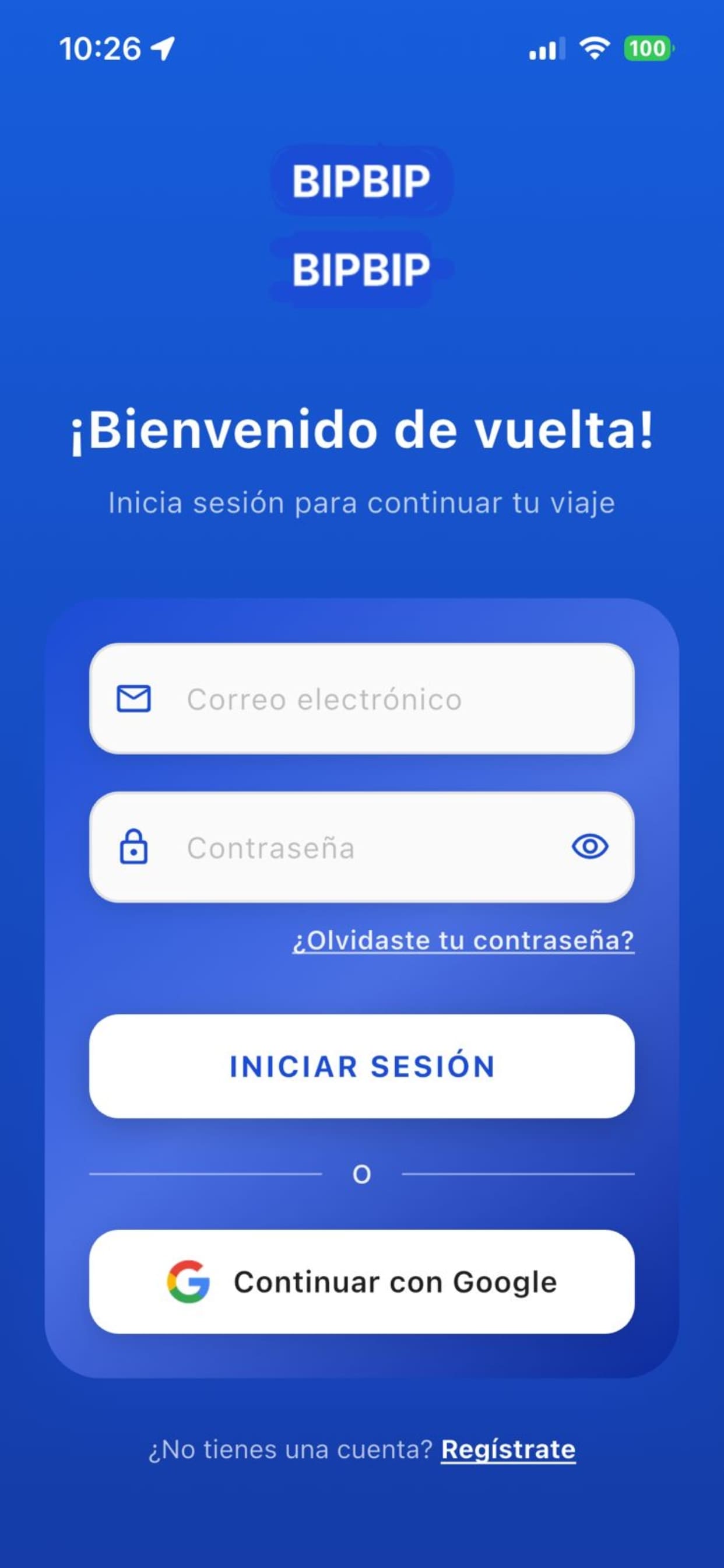Screen dimensions: 724x1568
Task: Open the ¿Olvidaste tu contraseña? link
Action: [x=462, y=940]
